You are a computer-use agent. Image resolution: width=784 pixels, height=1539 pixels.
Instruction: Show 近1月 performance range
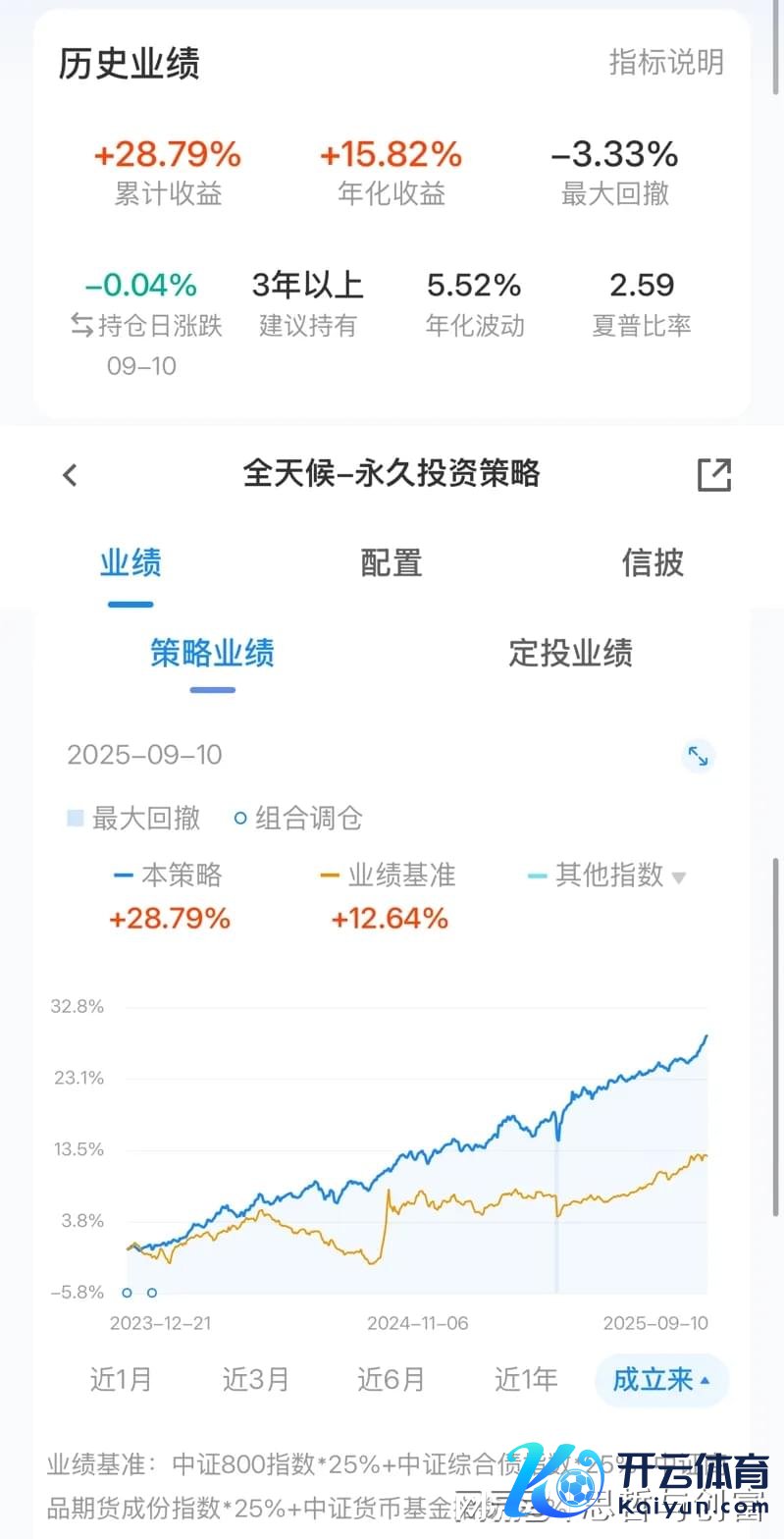coord(122,1379)
